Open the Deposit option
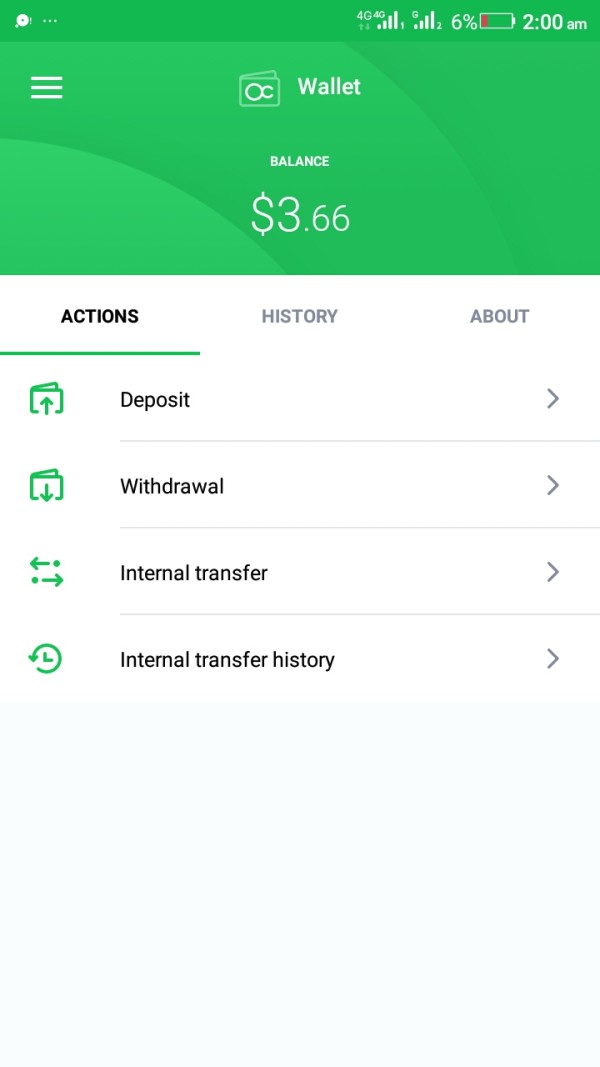The image size is (600, 1067). 300,399
